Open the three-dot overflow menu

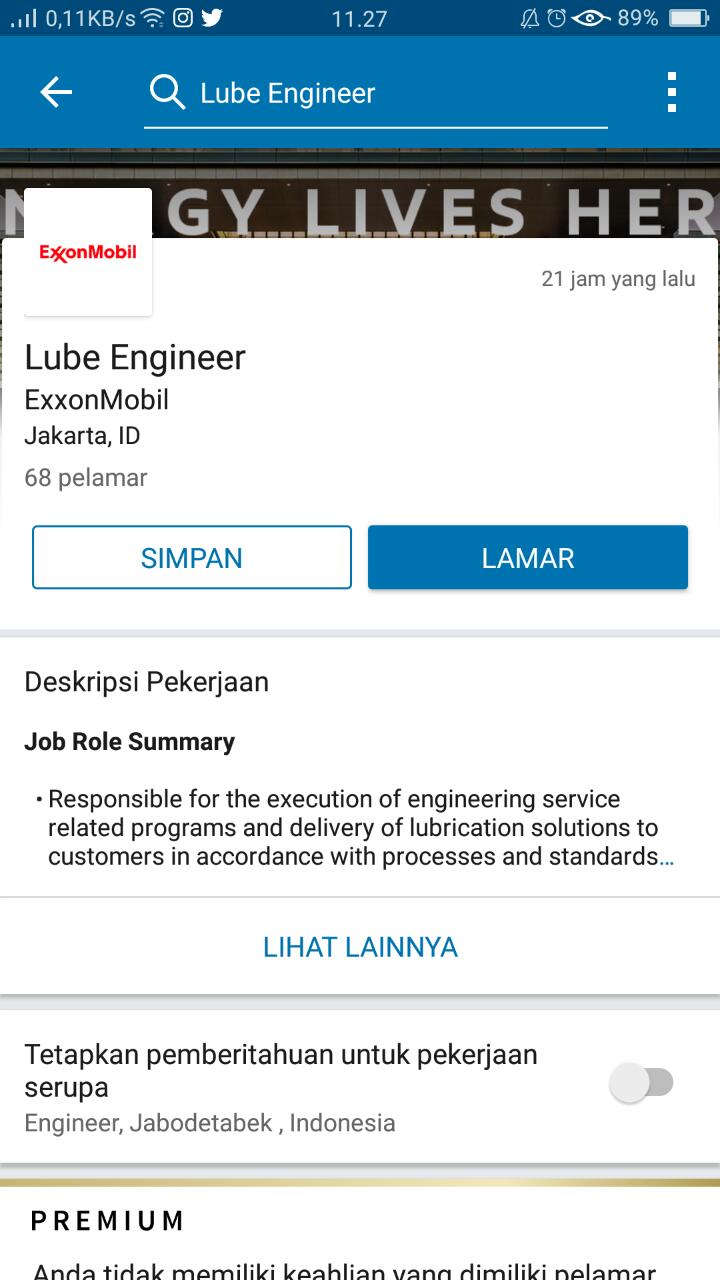(671, 93)
